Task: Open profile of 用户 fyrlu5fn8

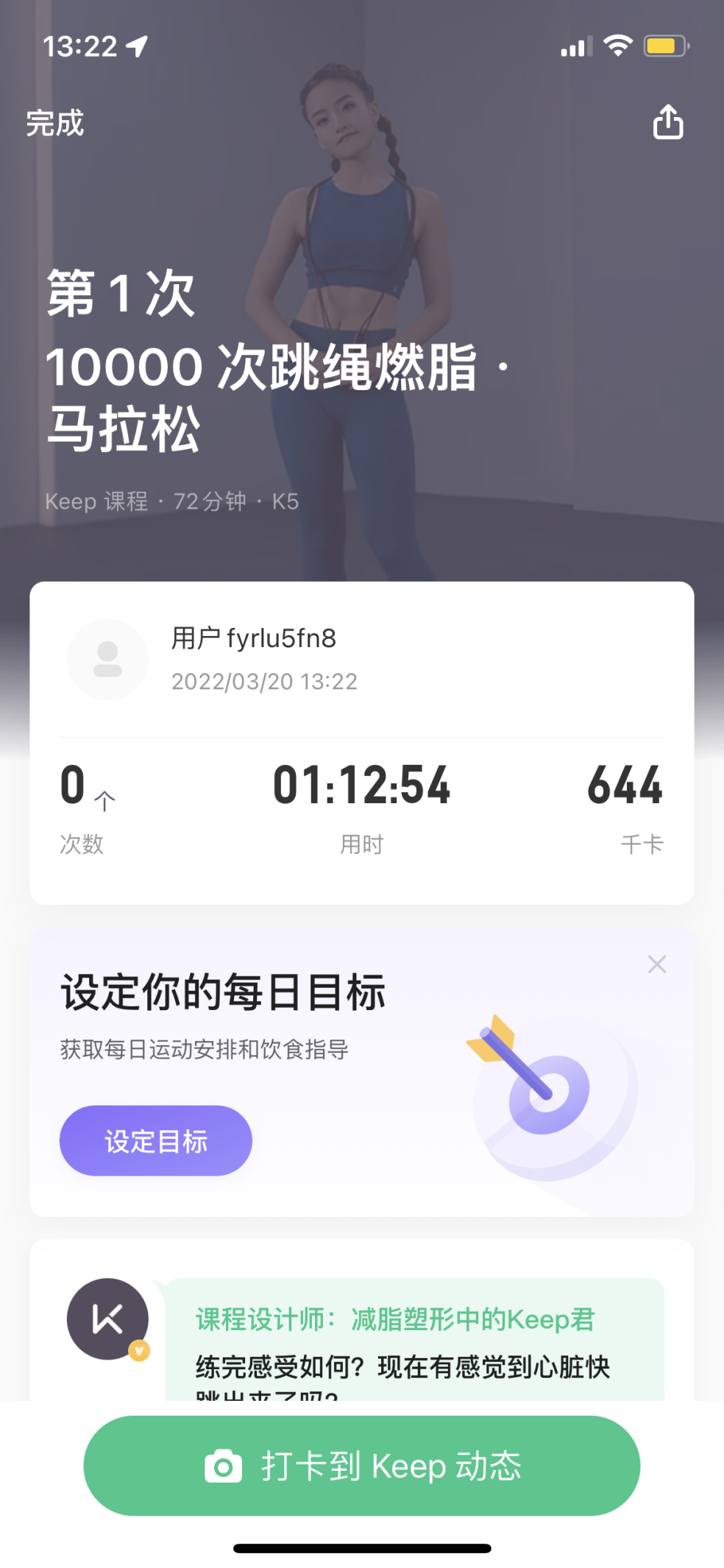Action: pos(107,659)
